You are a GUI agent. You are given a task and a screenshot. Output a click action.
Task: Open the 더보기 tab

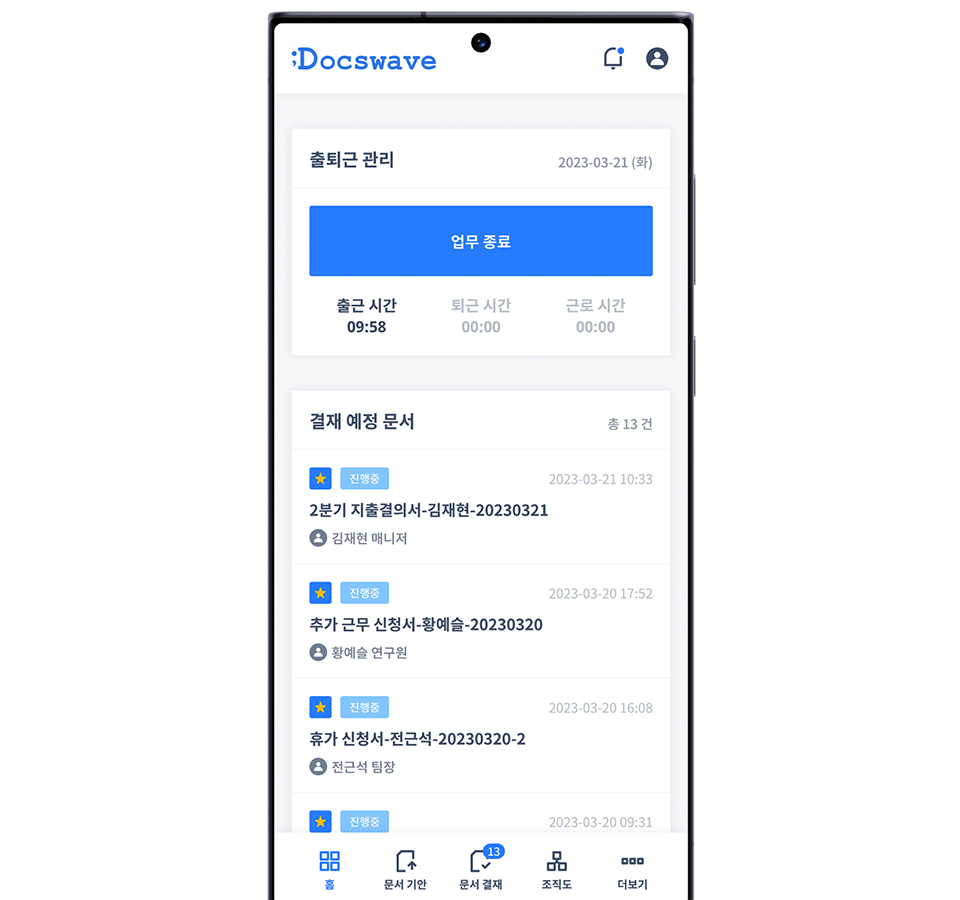tap(632, 868)
